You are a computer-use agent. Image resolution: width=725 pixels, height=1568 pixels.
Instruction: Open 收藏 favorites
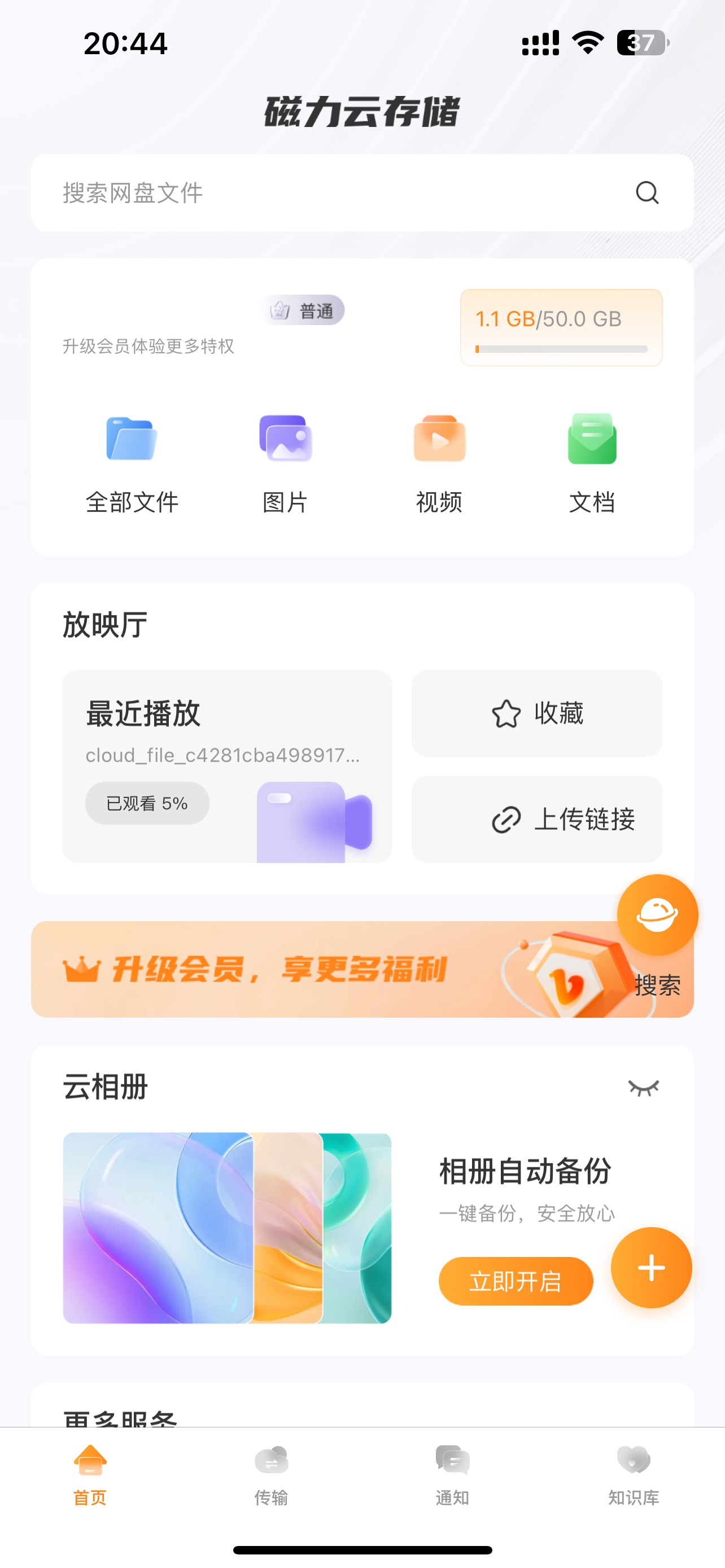[x=537, y=713]
